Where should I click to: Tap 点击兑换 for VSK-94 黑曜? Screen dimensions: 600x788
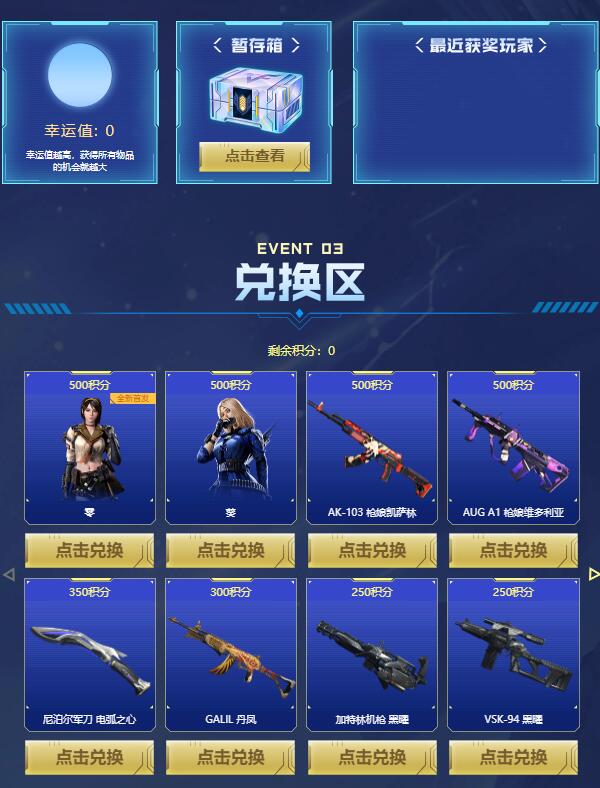513,757
